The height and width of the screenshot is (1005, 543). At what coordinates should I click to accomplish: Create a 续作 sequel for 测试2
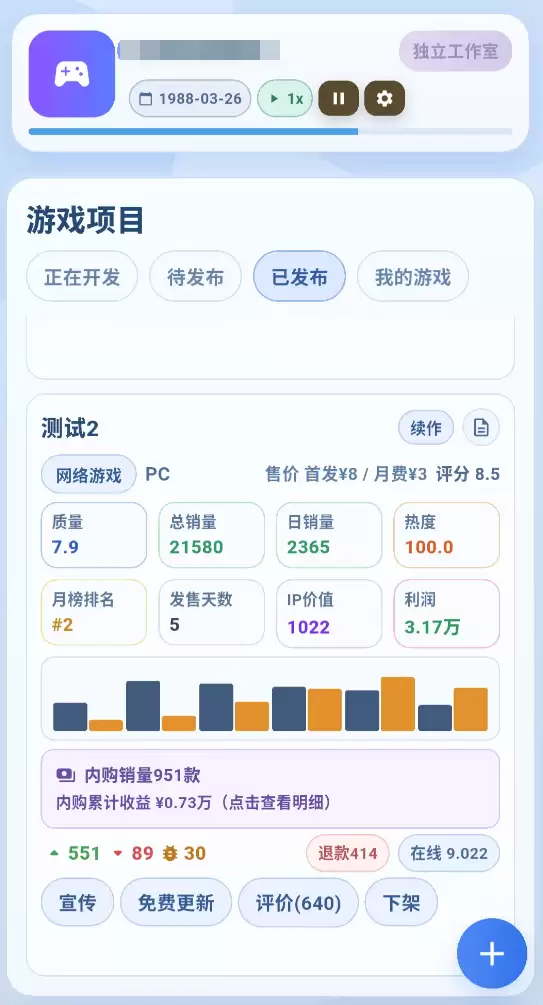click(426, 428)
